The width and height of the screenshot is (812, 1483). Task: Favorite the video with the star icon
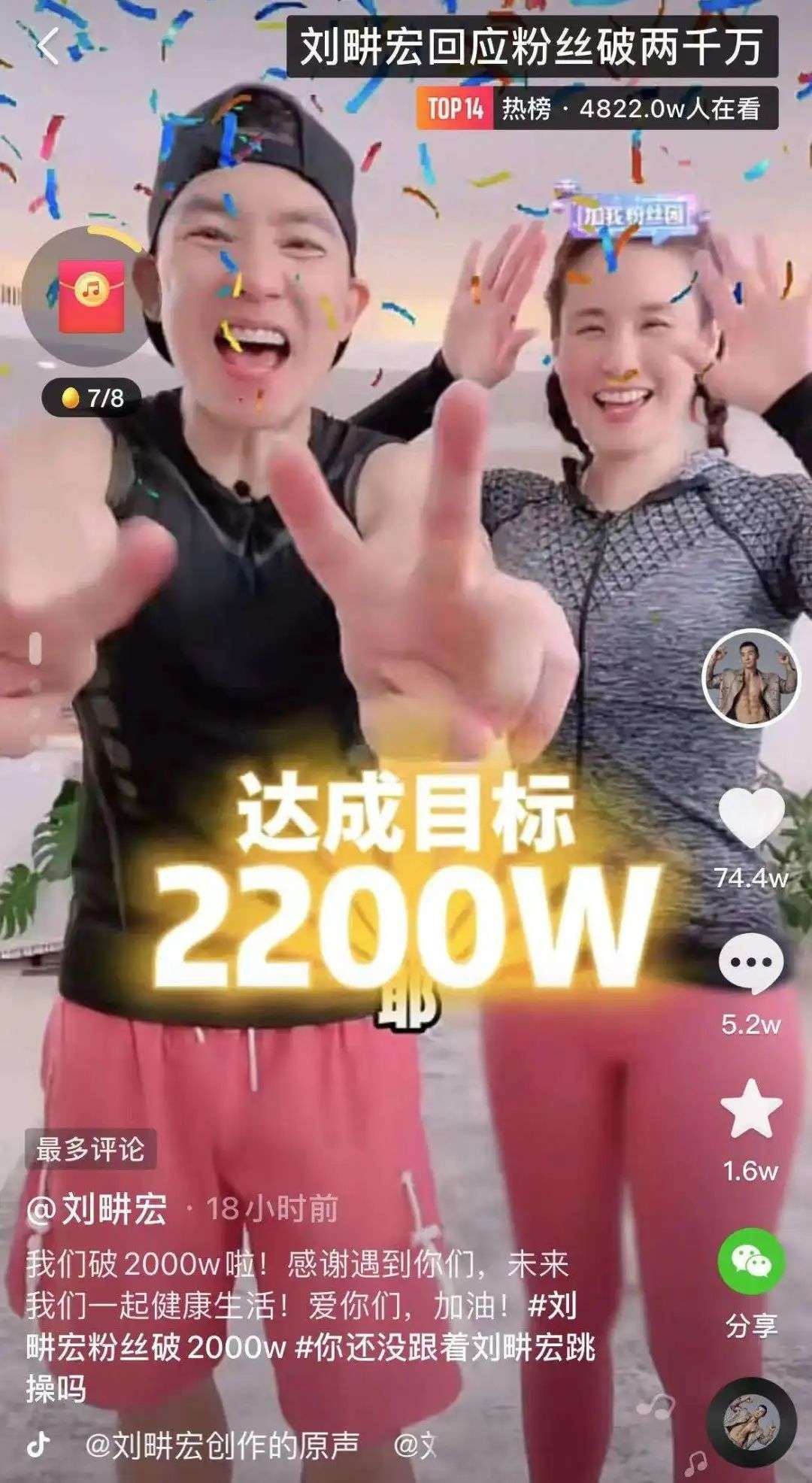point(750,1108)
